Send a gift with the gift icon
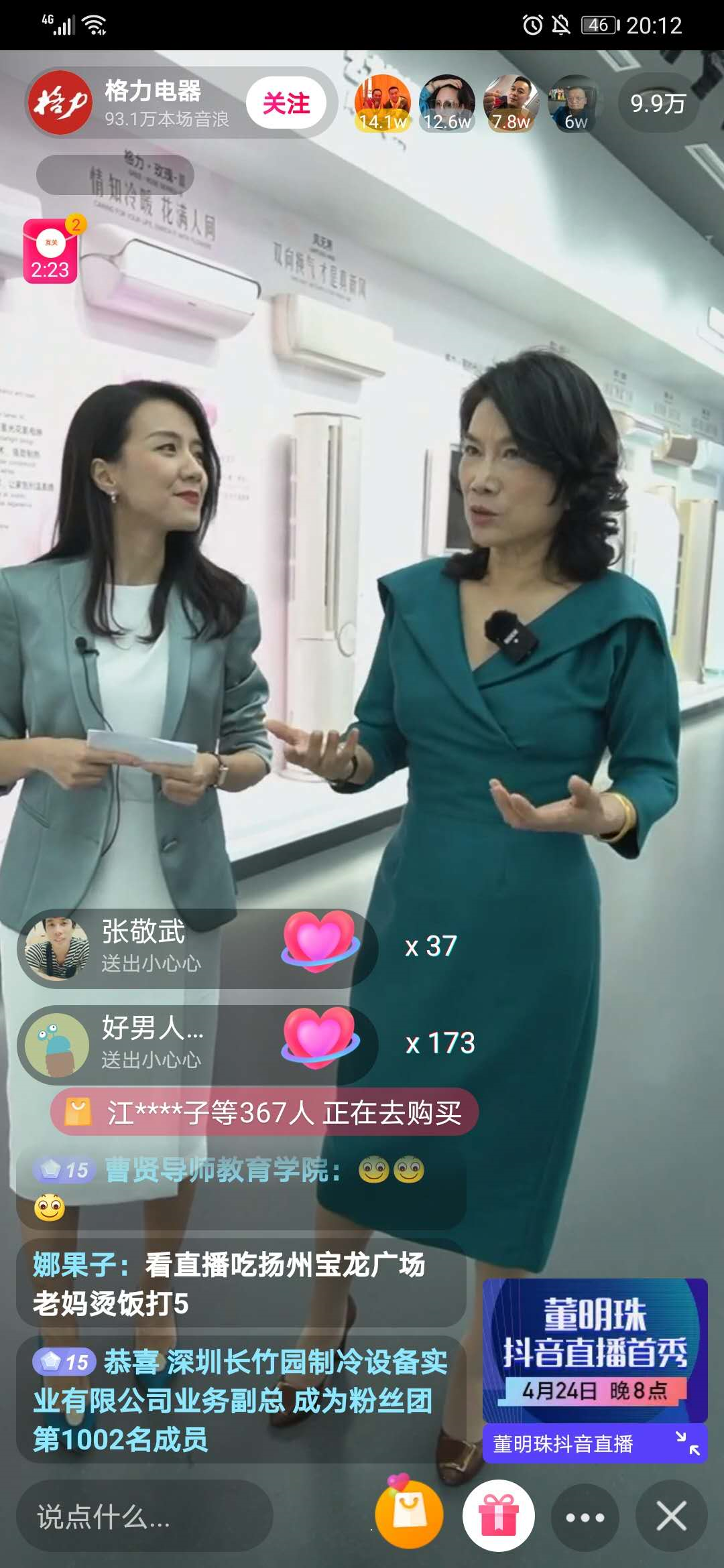 coord(498,1516)
